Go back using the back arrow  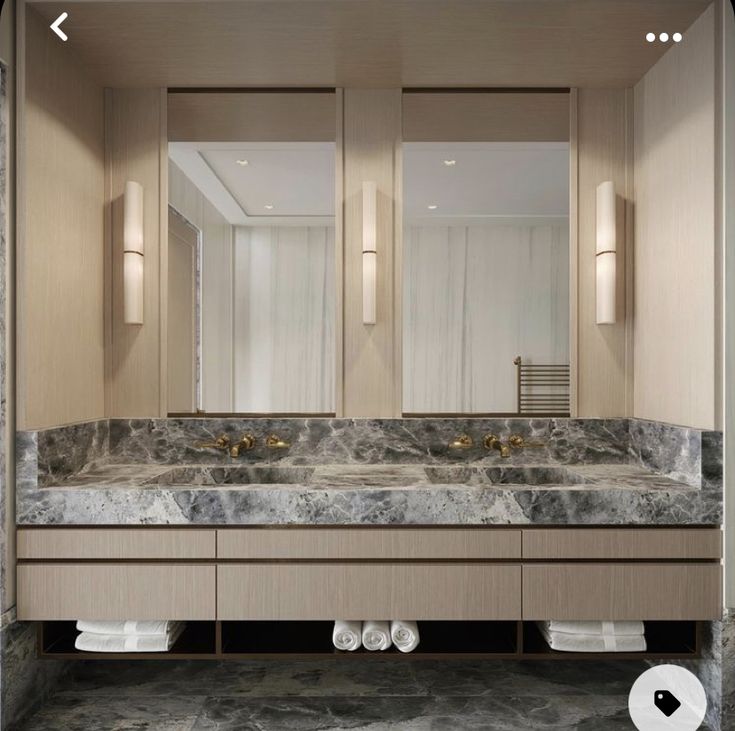click(x=60, y=27)
